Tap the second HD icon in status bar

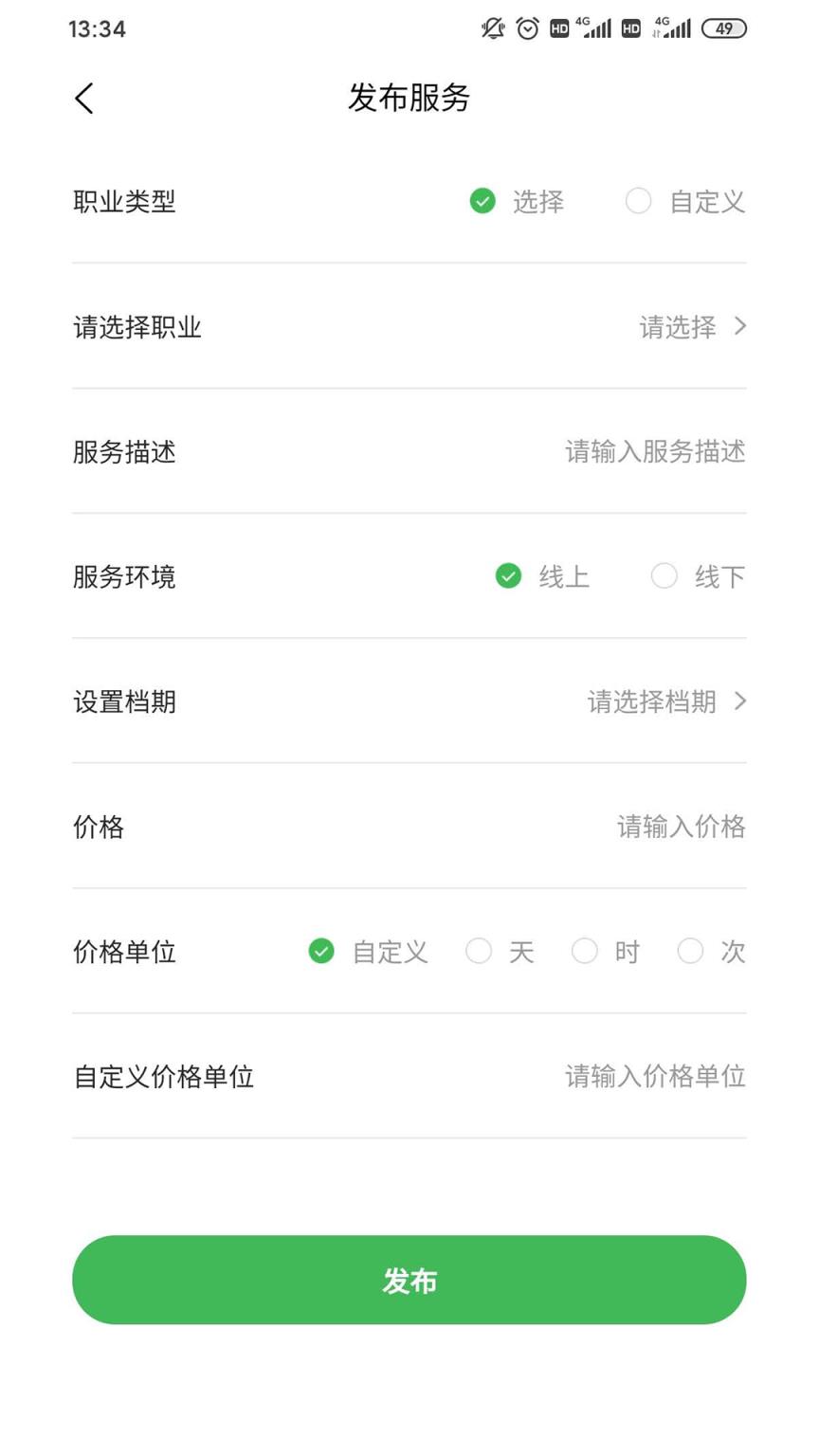pyautogui.click(x=631, y=28)
